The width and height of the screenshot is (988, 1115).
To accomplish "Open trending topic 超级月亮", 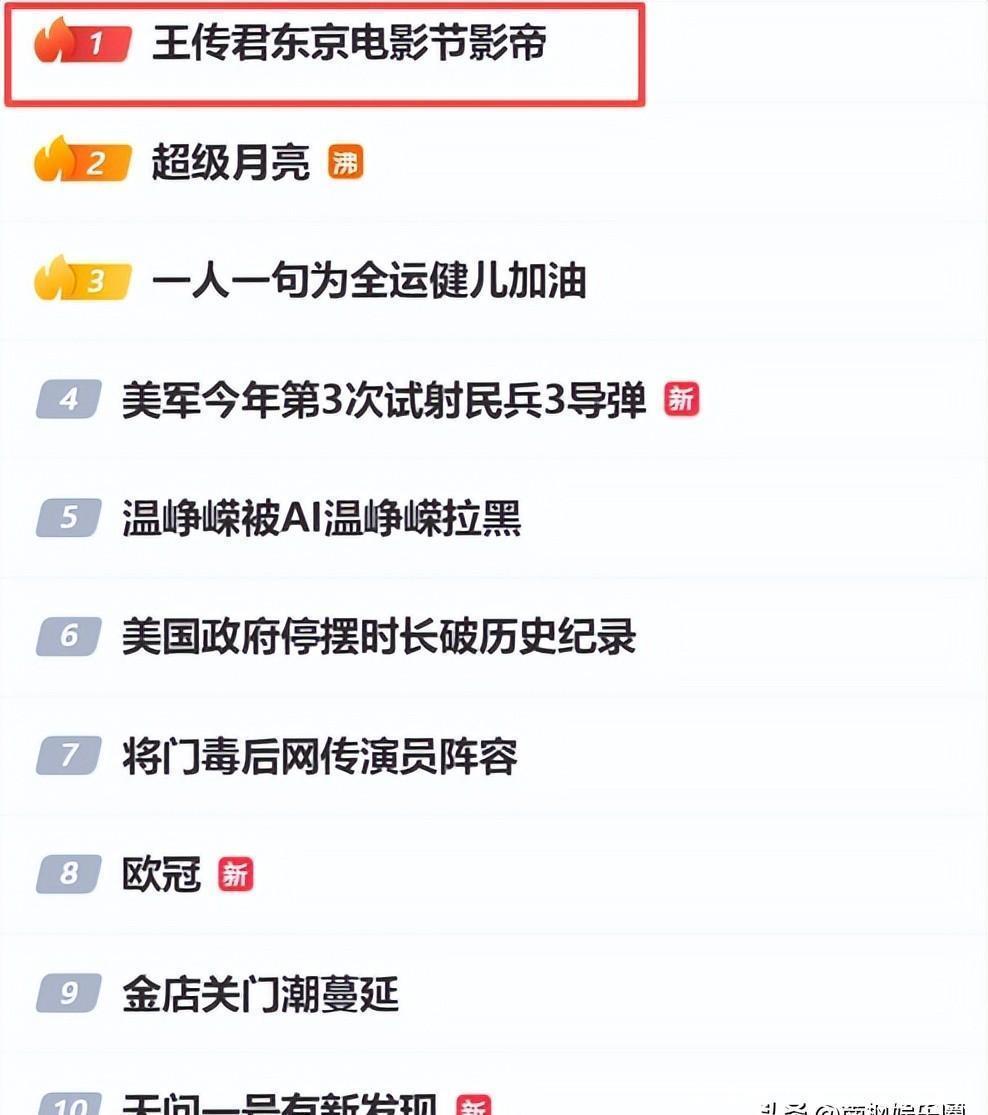I will tap(231, 163).
